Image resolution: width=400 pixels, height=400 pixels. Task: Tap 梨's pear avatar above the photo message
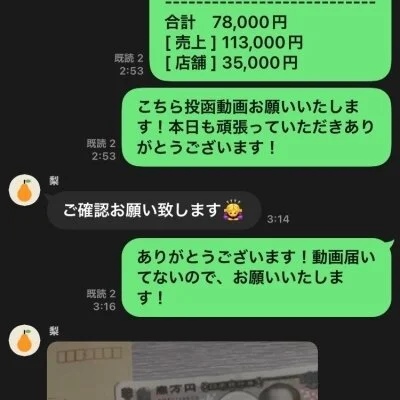coord(24,340)
